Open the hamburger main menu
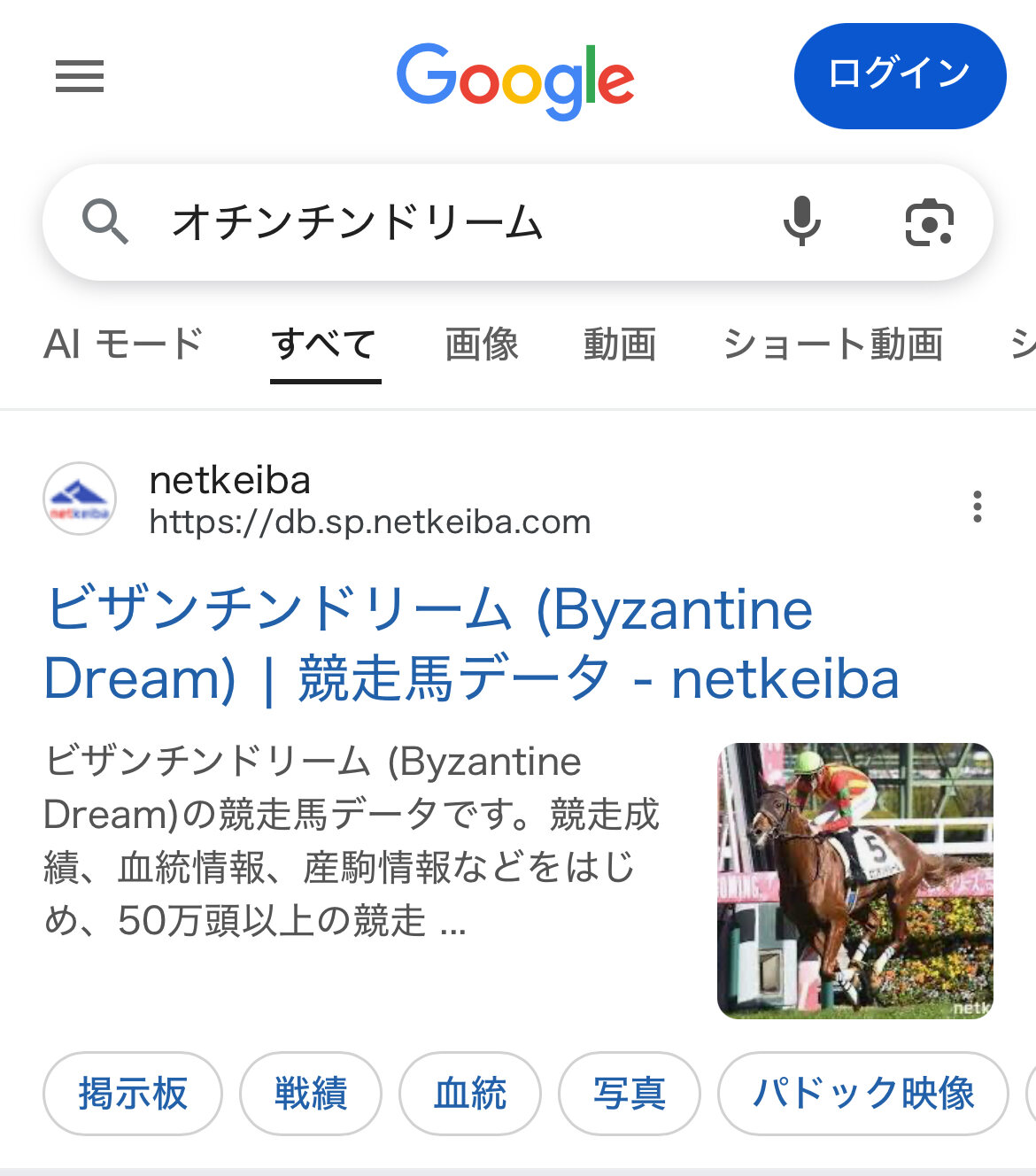Screen dimensions: 1036x1176 80,76
